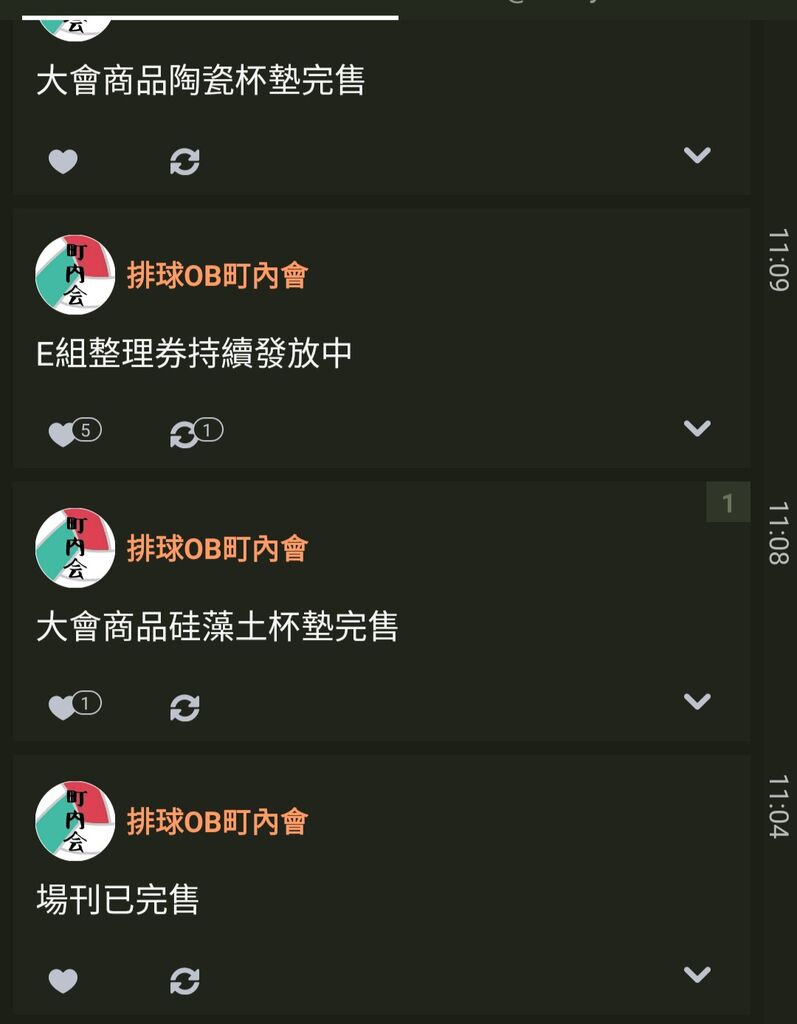Image resolution: width=797 pixels, height=1024 pixels.
Task: Like the 大會商品陶瓷杯墊完售 post
Action: 63,161
